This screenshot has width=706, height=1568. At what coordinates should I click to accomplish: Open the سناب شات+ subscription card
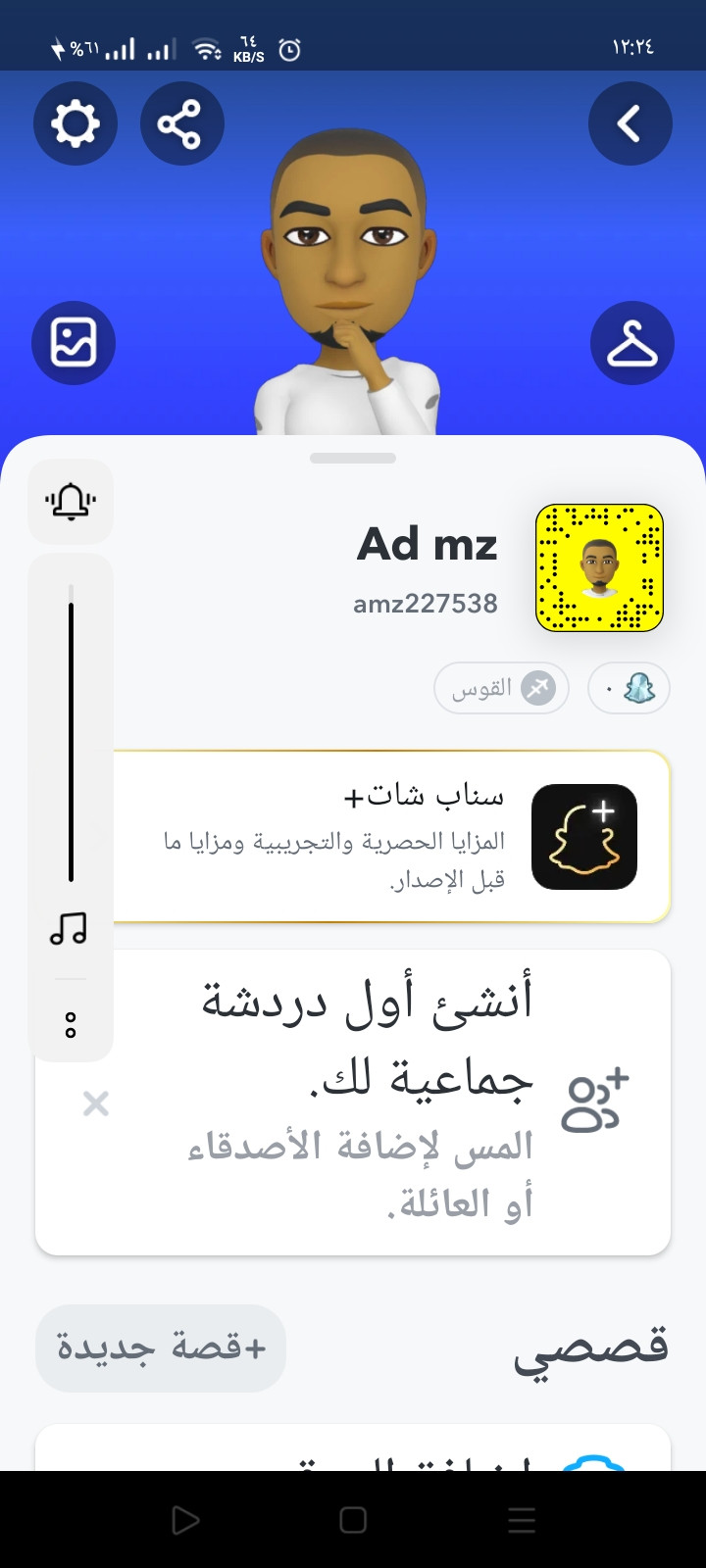point(392,837)
